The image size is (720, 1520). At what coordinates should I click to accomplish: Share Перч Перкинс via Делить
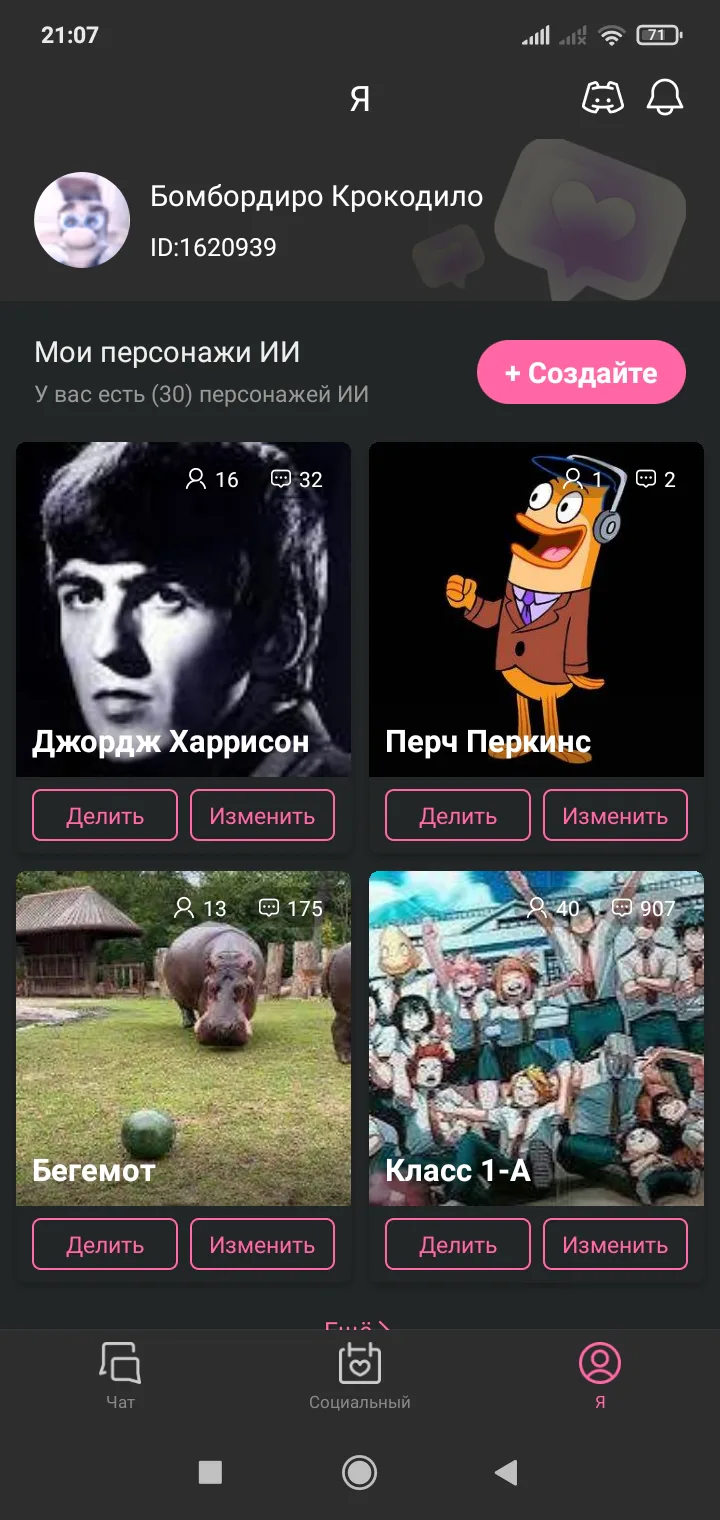pyautogui.click(x=458, y=815)
